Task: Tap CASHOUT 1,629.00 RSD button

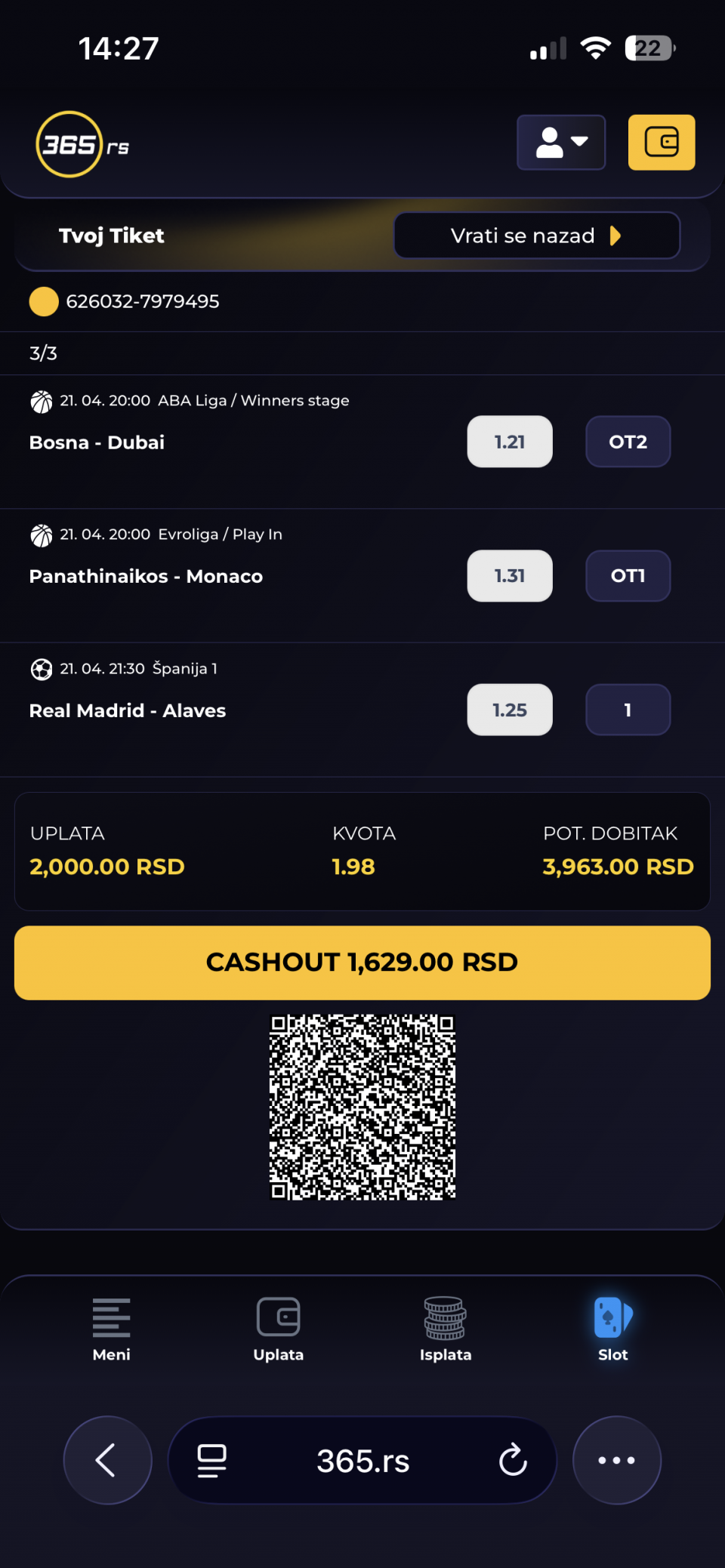Action: 362,963
